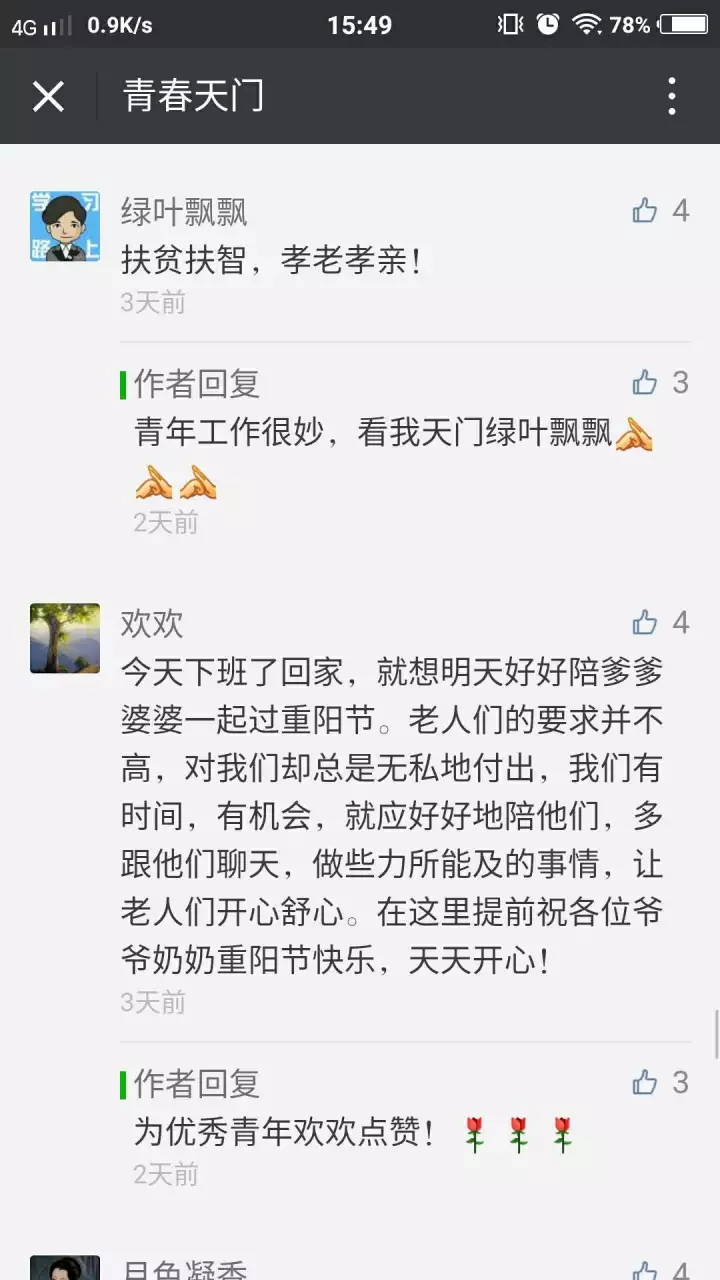Image resolution: width=720 pixels, height=1280 pixels.
Task: Close the 青春天门 article page
Action: (48, 96)
